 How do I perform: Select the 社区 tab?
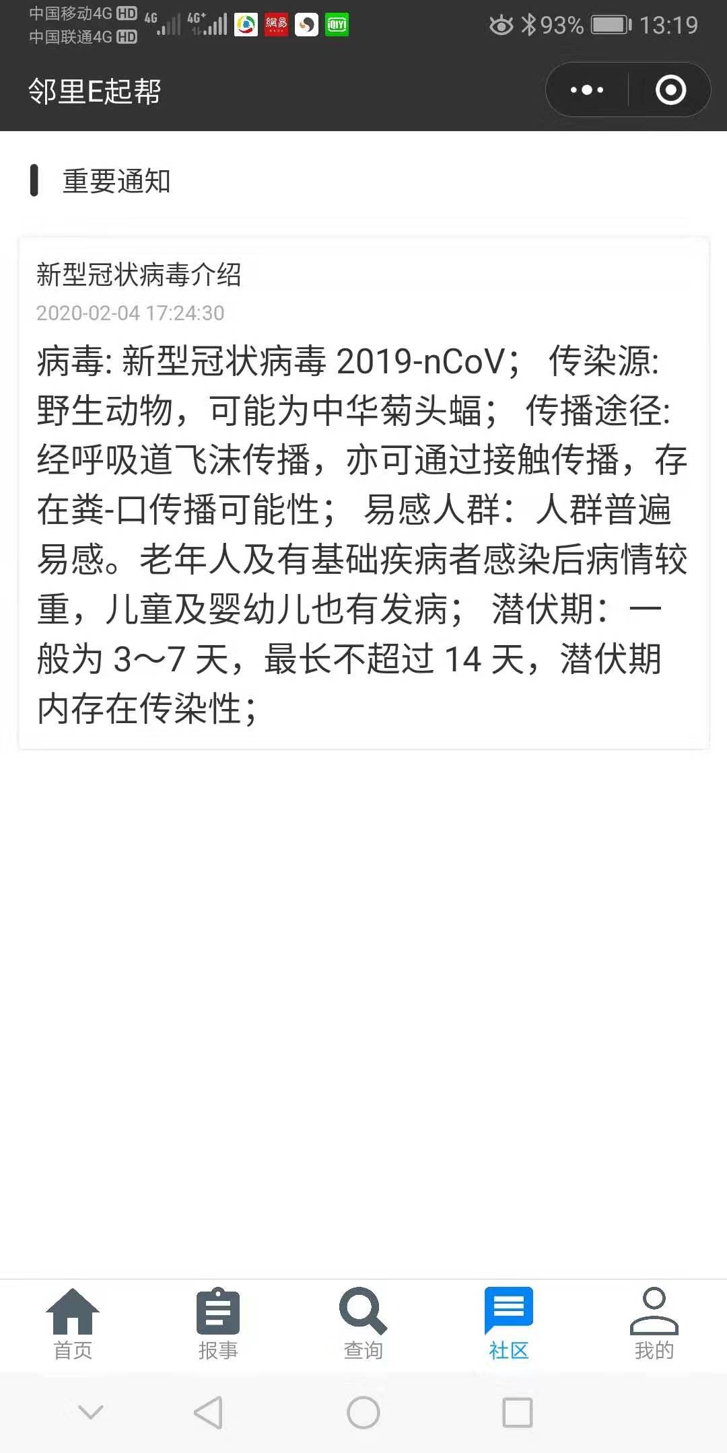[508, 1323]
